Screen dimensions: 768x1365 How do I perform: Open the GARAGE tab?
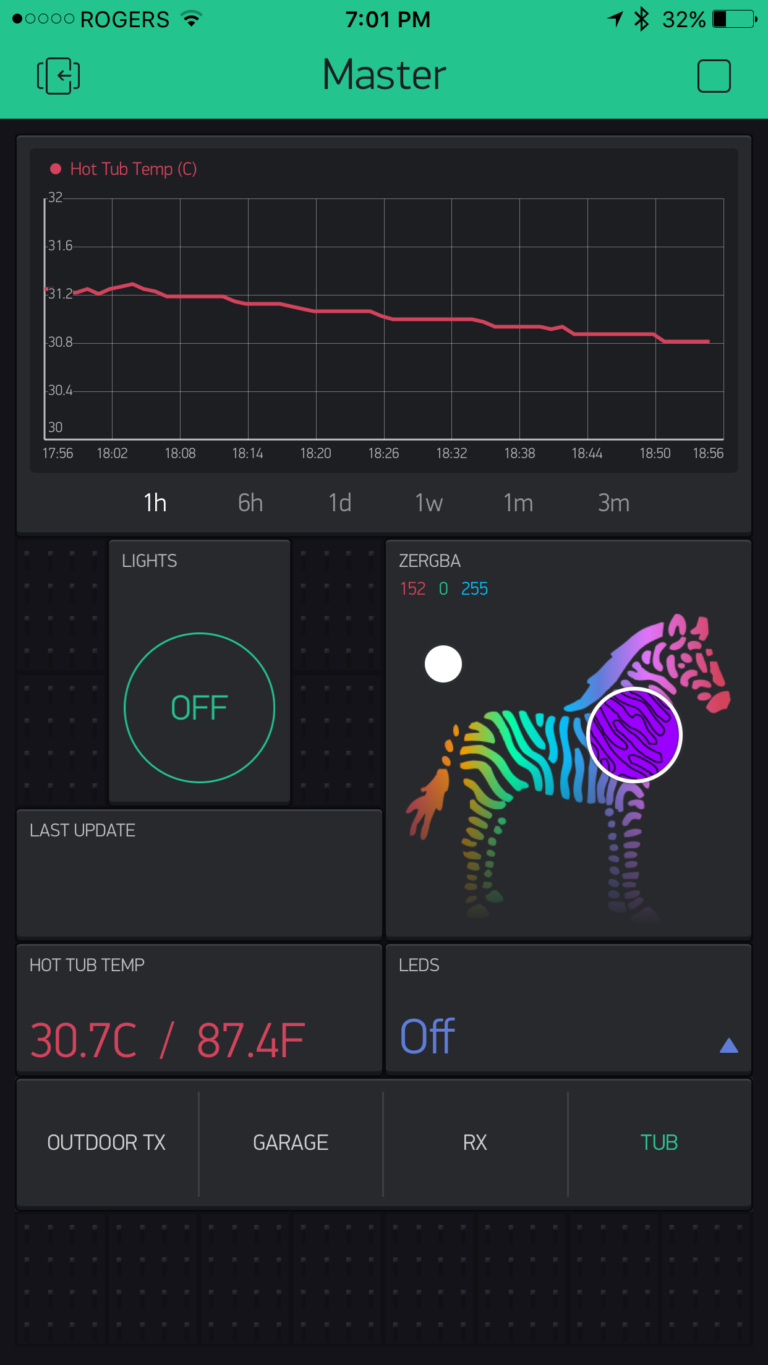point(291,1143)
